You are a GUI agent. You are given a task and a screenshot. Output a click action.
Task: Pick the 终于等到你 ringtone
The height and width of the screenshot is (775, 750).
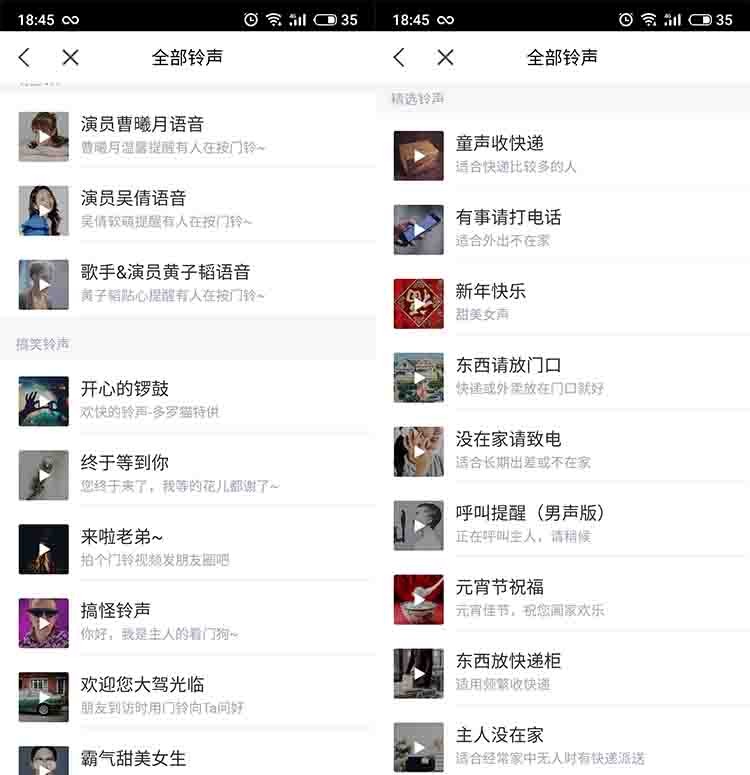pyautogui.click(x=125, y=463)
